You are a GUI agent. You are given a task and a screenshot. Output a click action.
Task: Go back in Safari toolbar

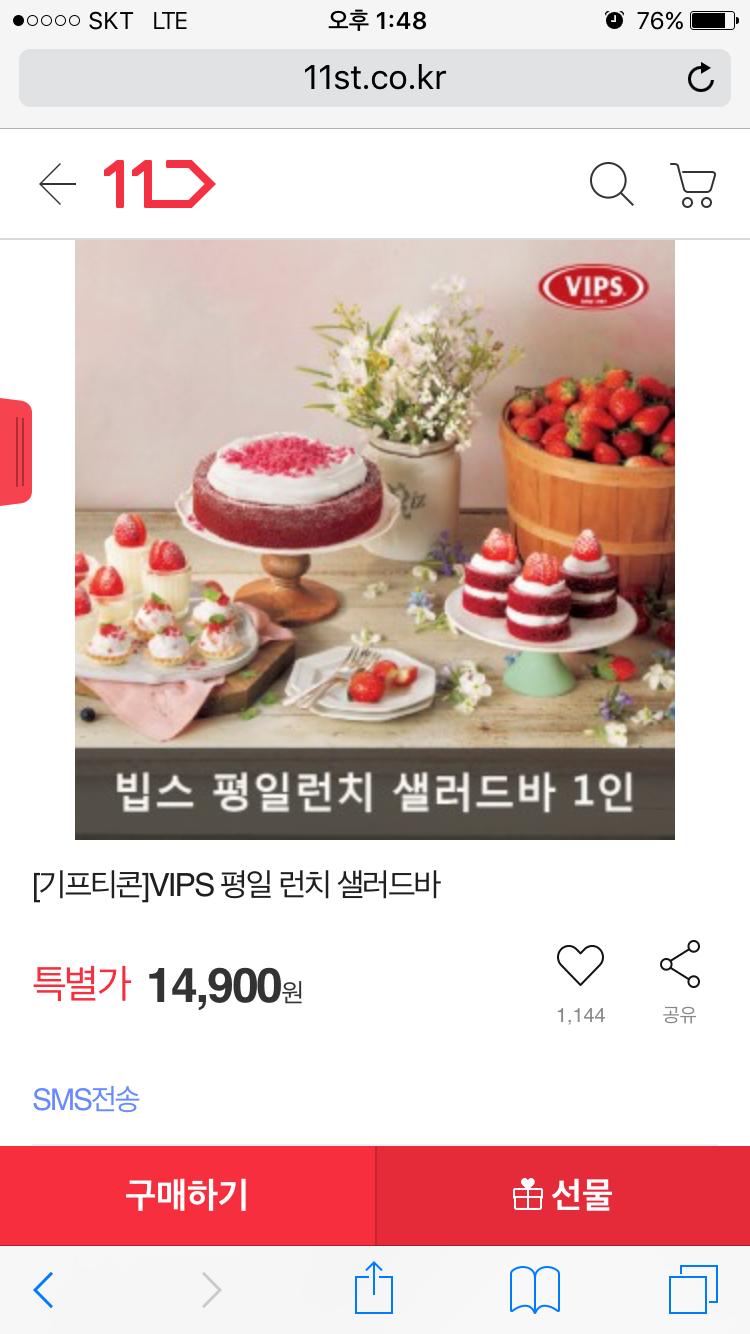(x=43, y=1290)
